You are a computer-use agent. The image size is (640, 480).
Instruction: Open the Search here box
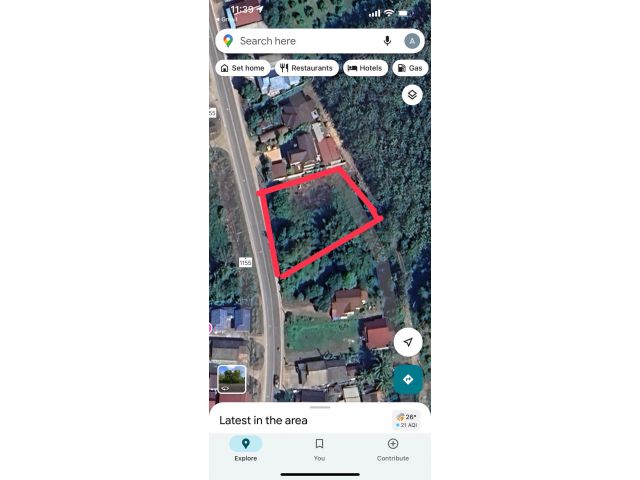(300, 41)
